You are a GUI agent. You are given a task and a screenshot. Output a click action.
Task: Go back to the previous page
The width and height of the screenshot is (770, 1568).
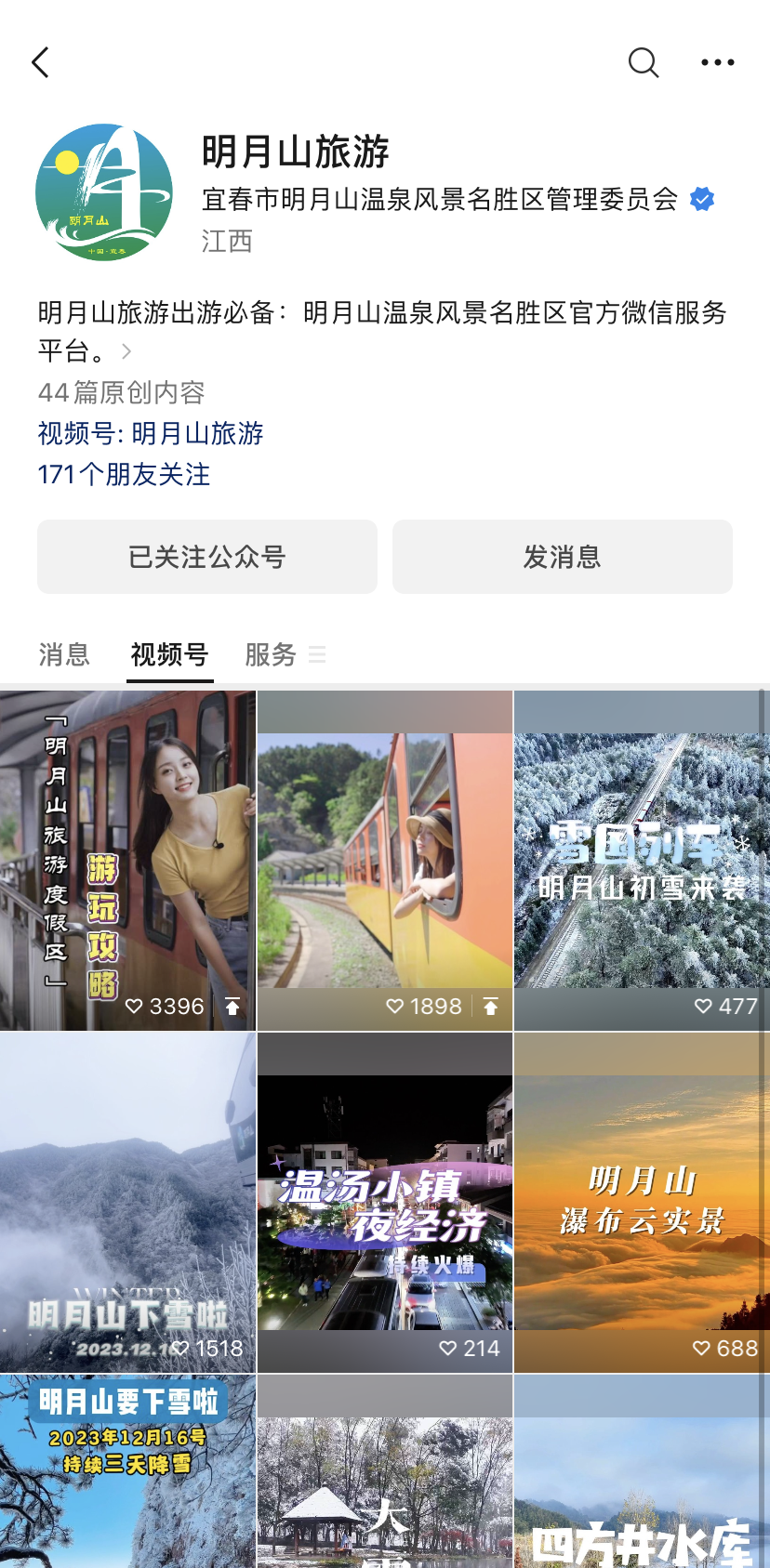tap(41, 63)
